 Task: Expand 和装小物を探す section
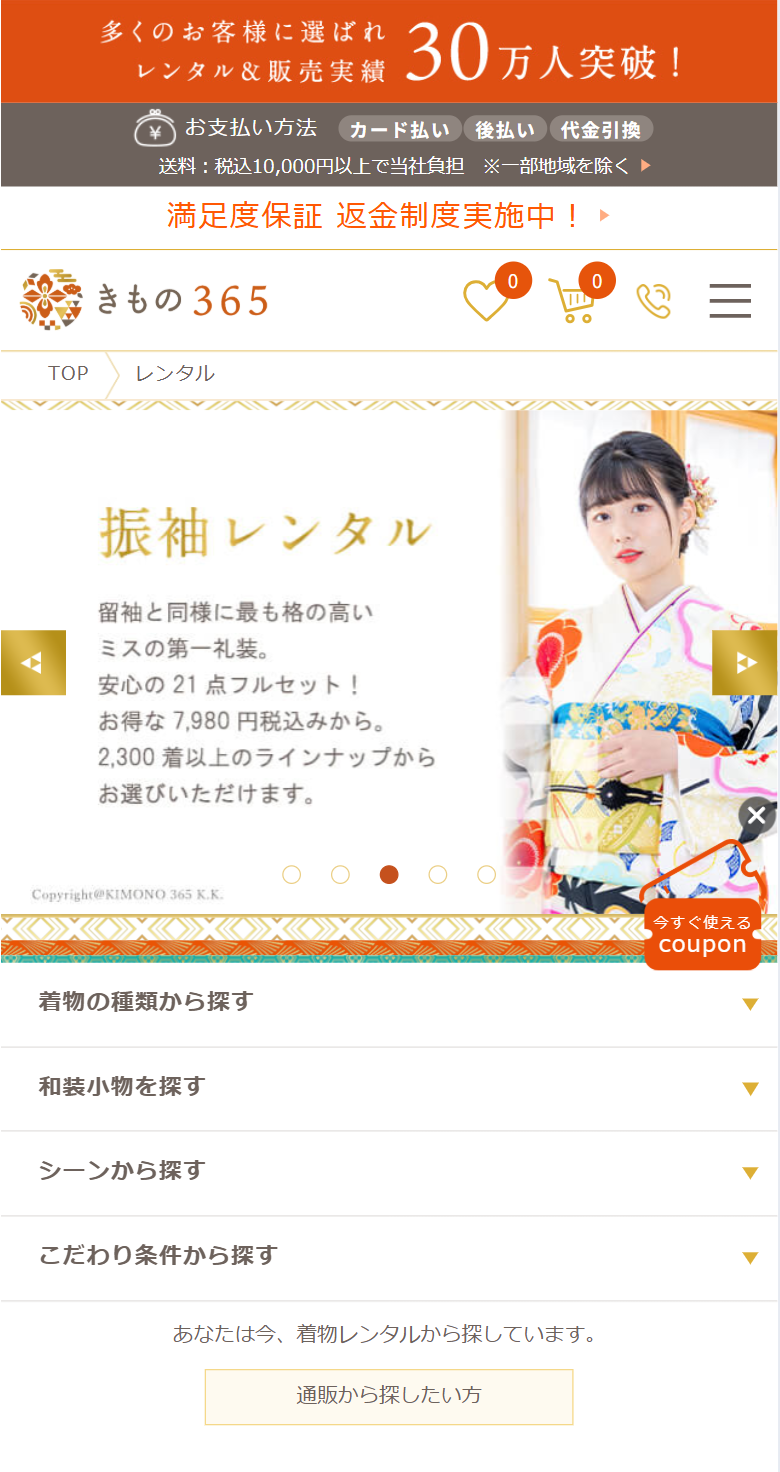pyautogui.click(x=389, y=1087)
